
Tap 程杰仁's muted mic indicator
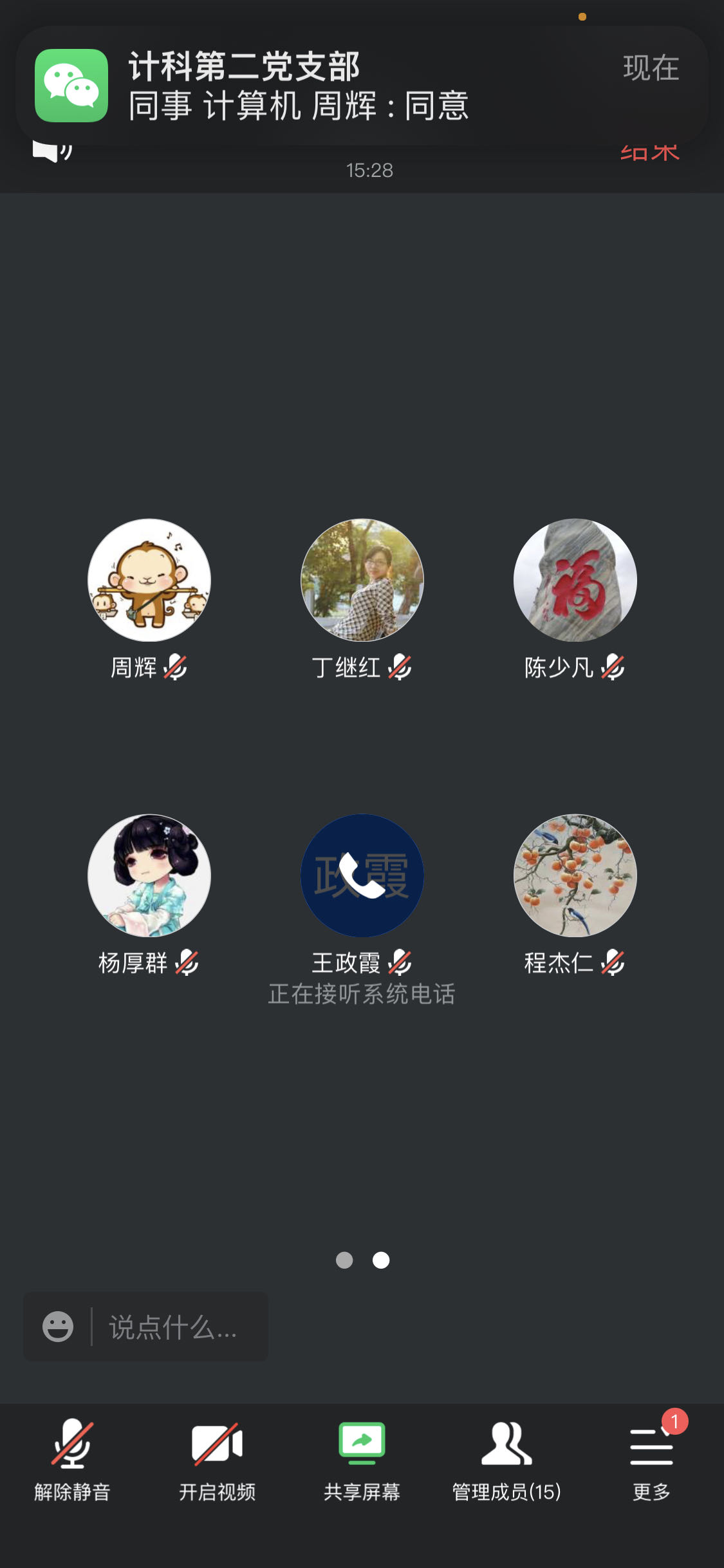point(612,963)
